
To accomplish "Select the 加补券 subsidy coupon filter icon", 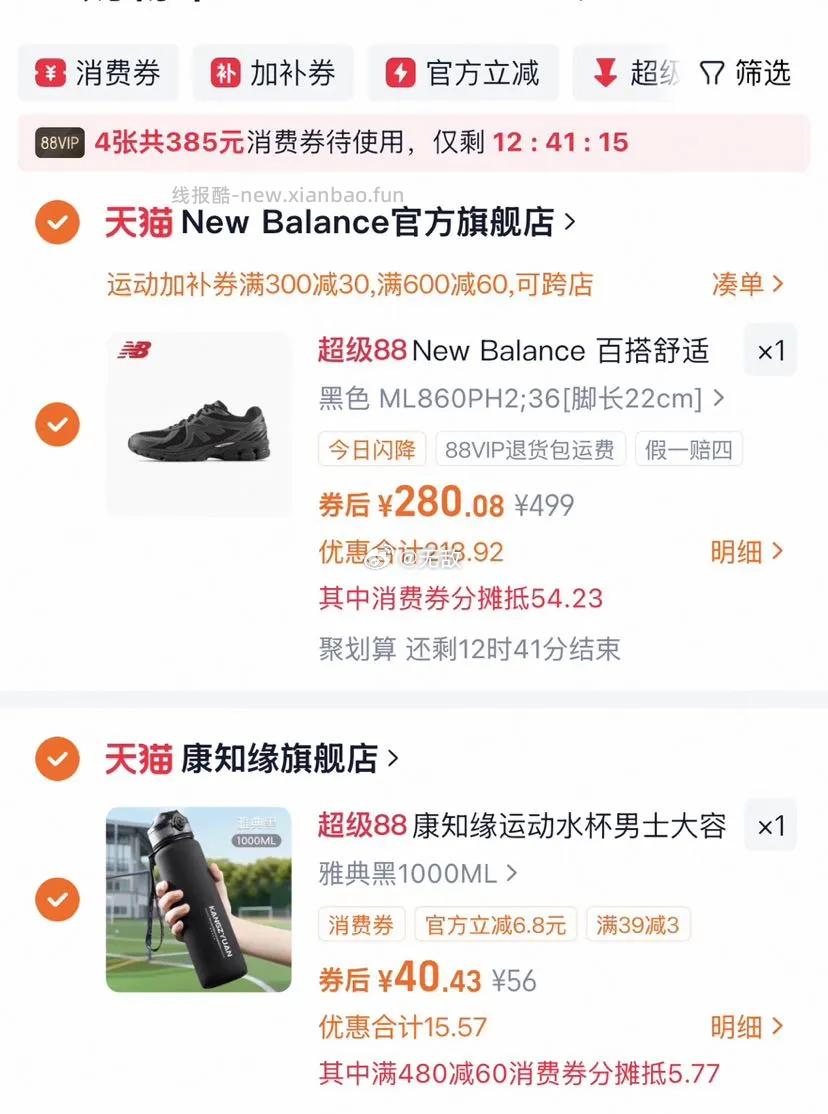I will pos(224,72).
